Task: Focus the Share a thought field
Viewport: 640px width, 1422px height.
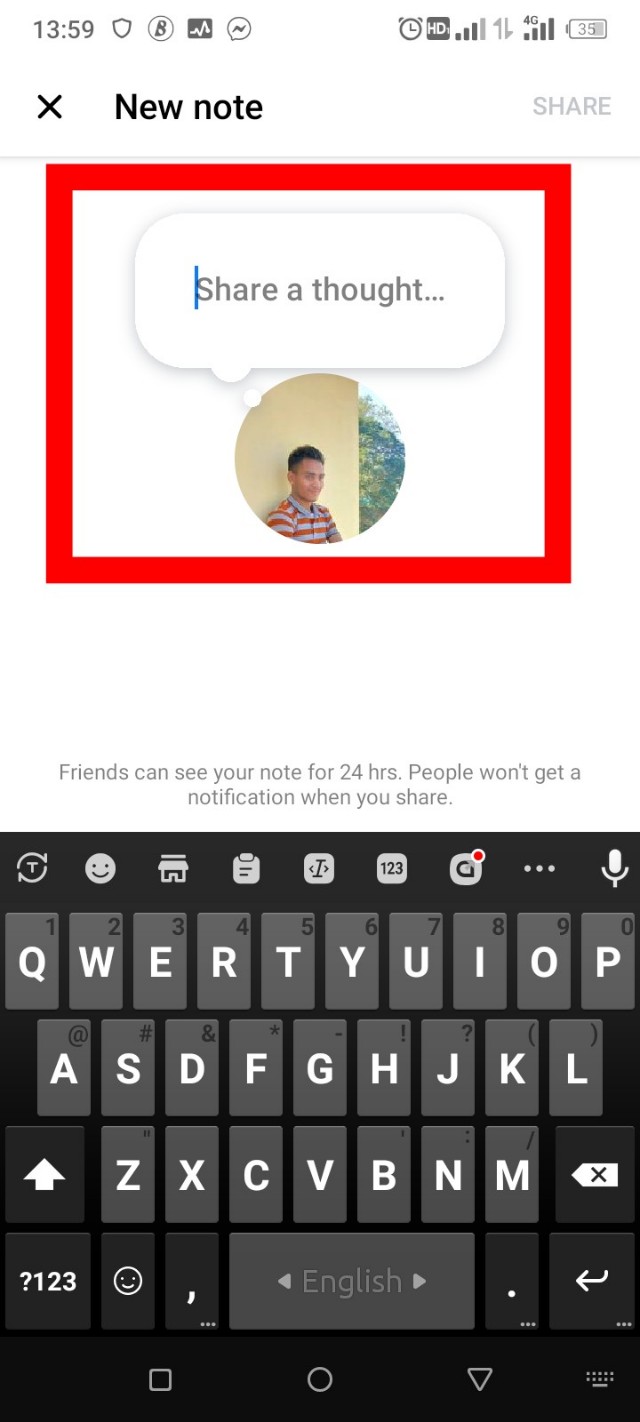Action: [x=320, y=290]
